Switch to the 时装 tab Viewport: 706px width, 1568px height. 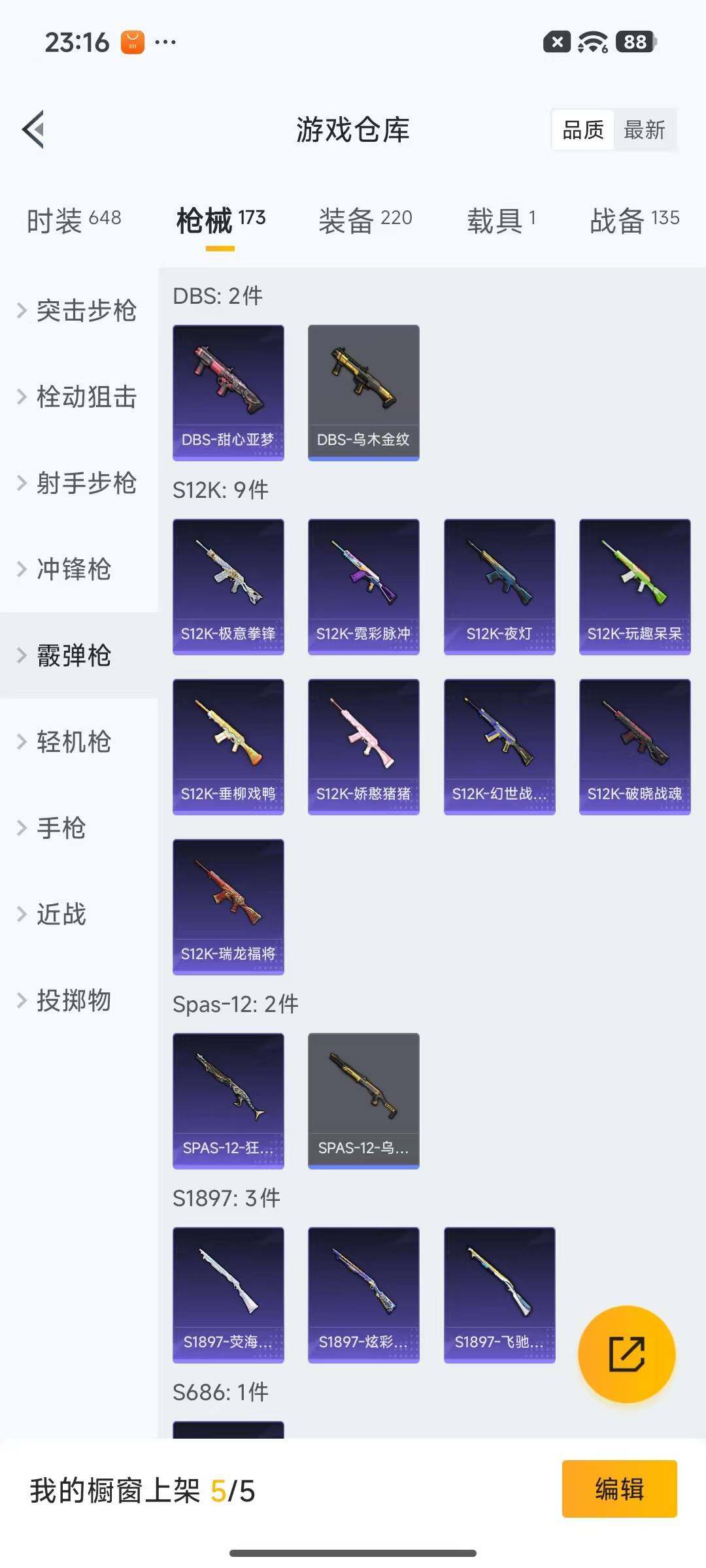click(74, 220)
